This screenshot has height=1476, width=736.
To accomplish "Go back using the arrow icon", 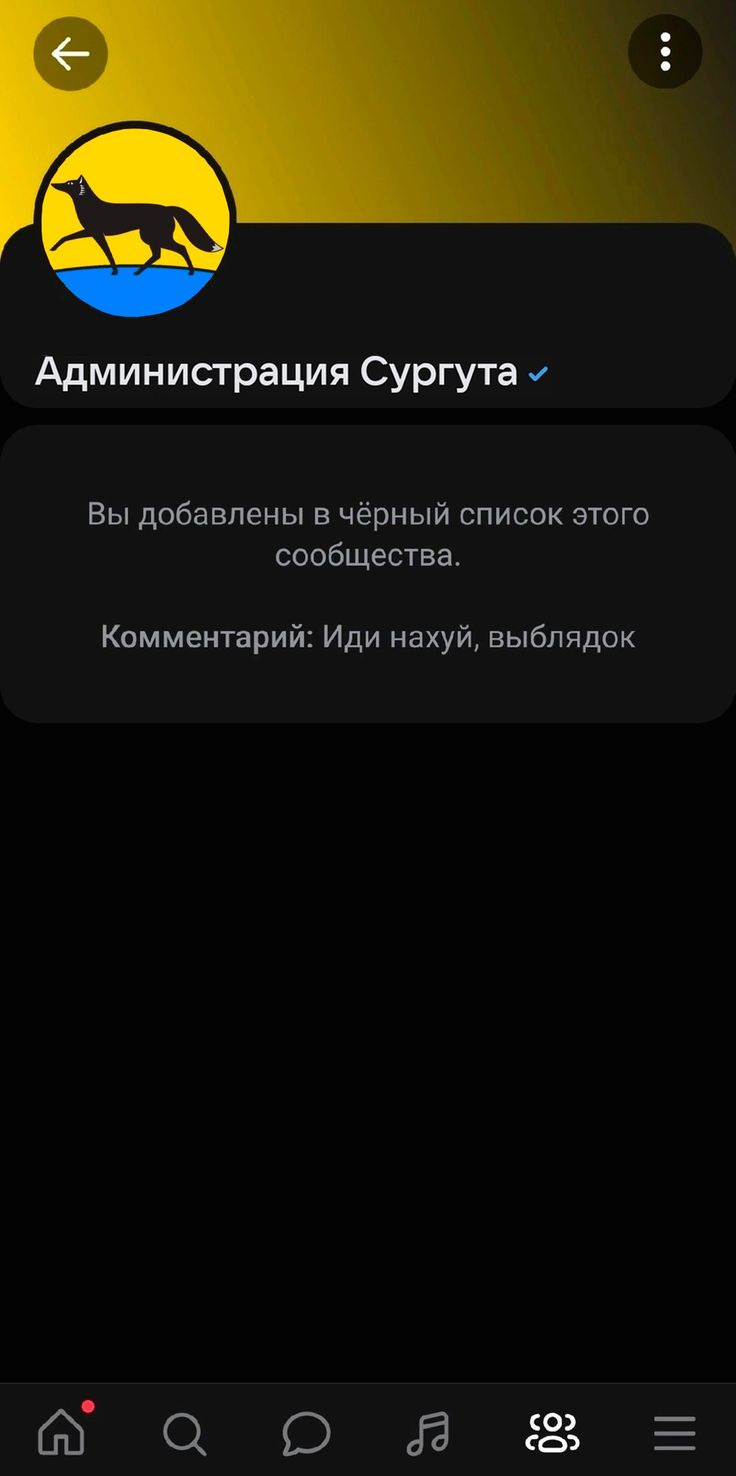I will click(70, 54).
